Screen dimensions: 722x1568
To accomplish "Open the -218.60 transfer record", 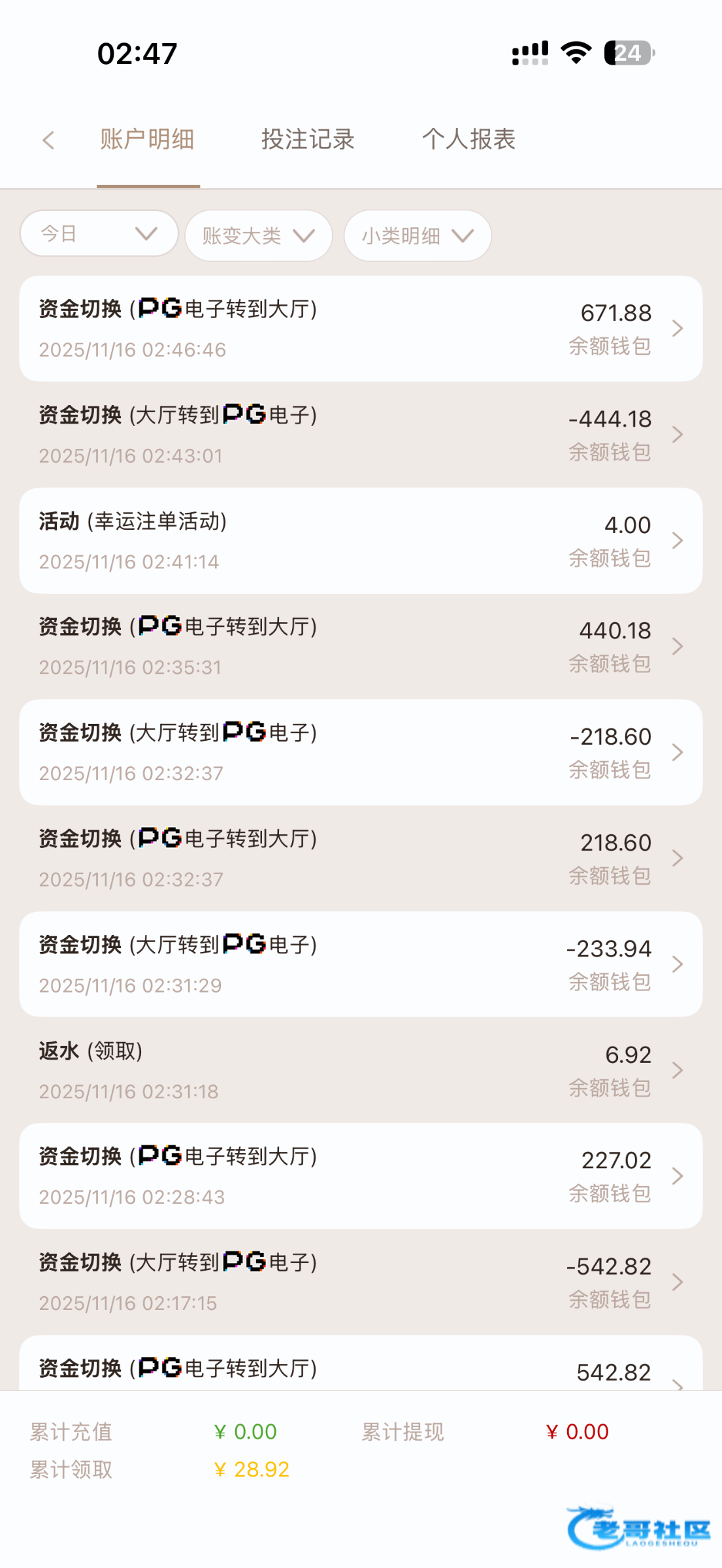I will click(x=361, y=753).
